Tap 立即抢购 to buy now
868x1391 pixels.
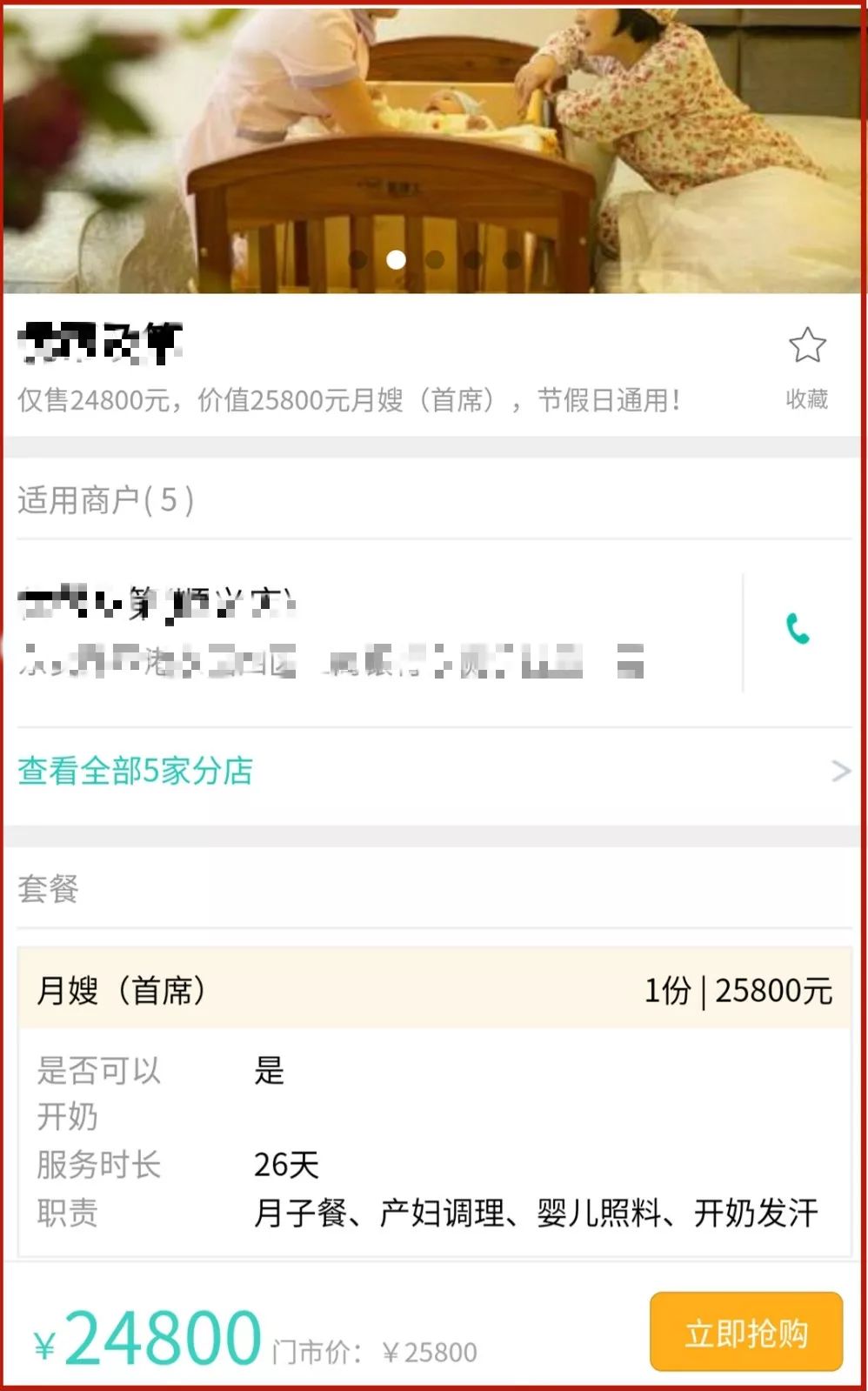point(746,1332)
